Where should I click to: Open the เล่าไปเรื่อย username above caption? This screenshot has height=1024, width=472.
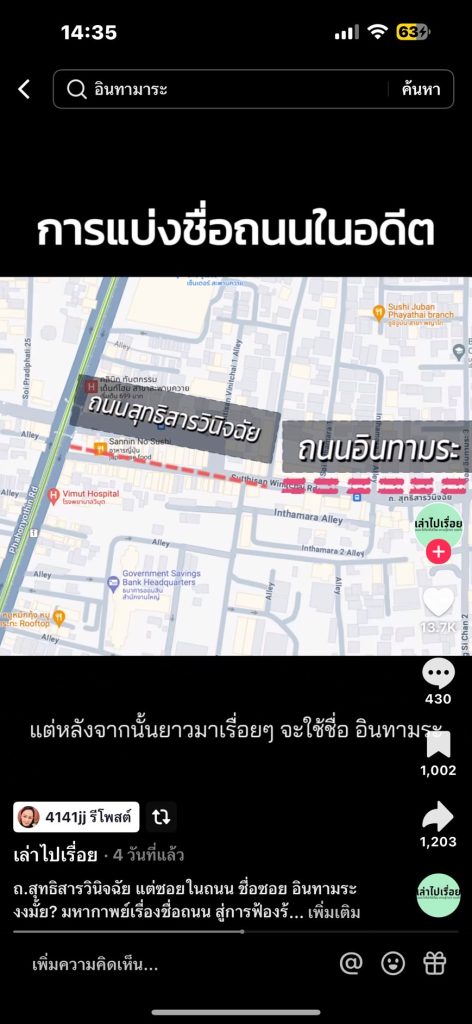[x=55, y=855]
